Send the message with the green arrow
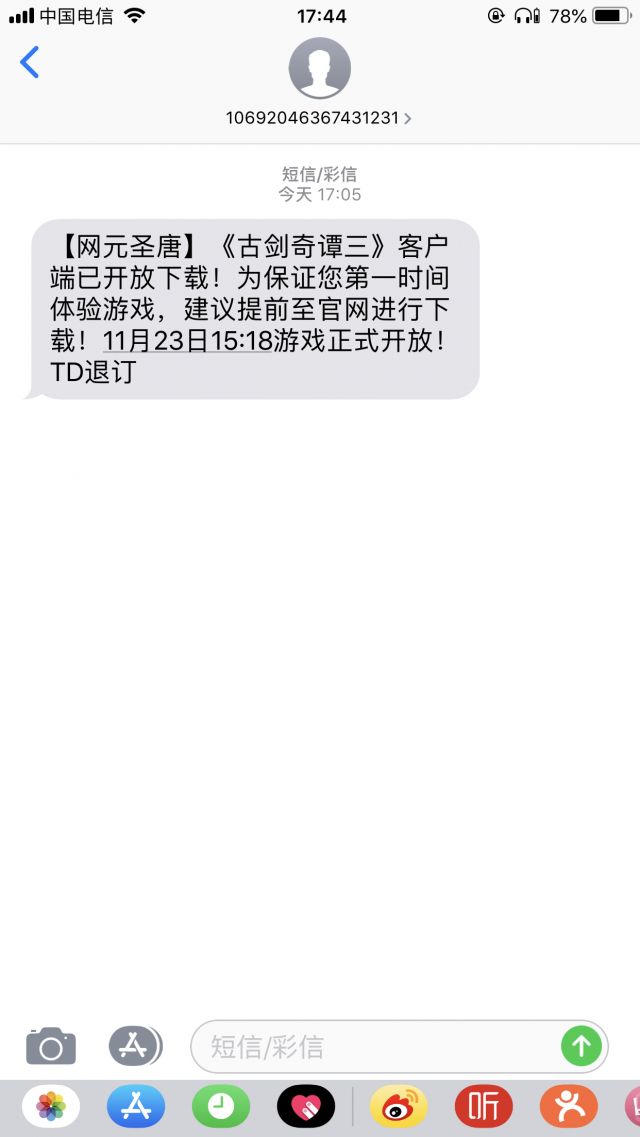 click(x=581, y=1047)
